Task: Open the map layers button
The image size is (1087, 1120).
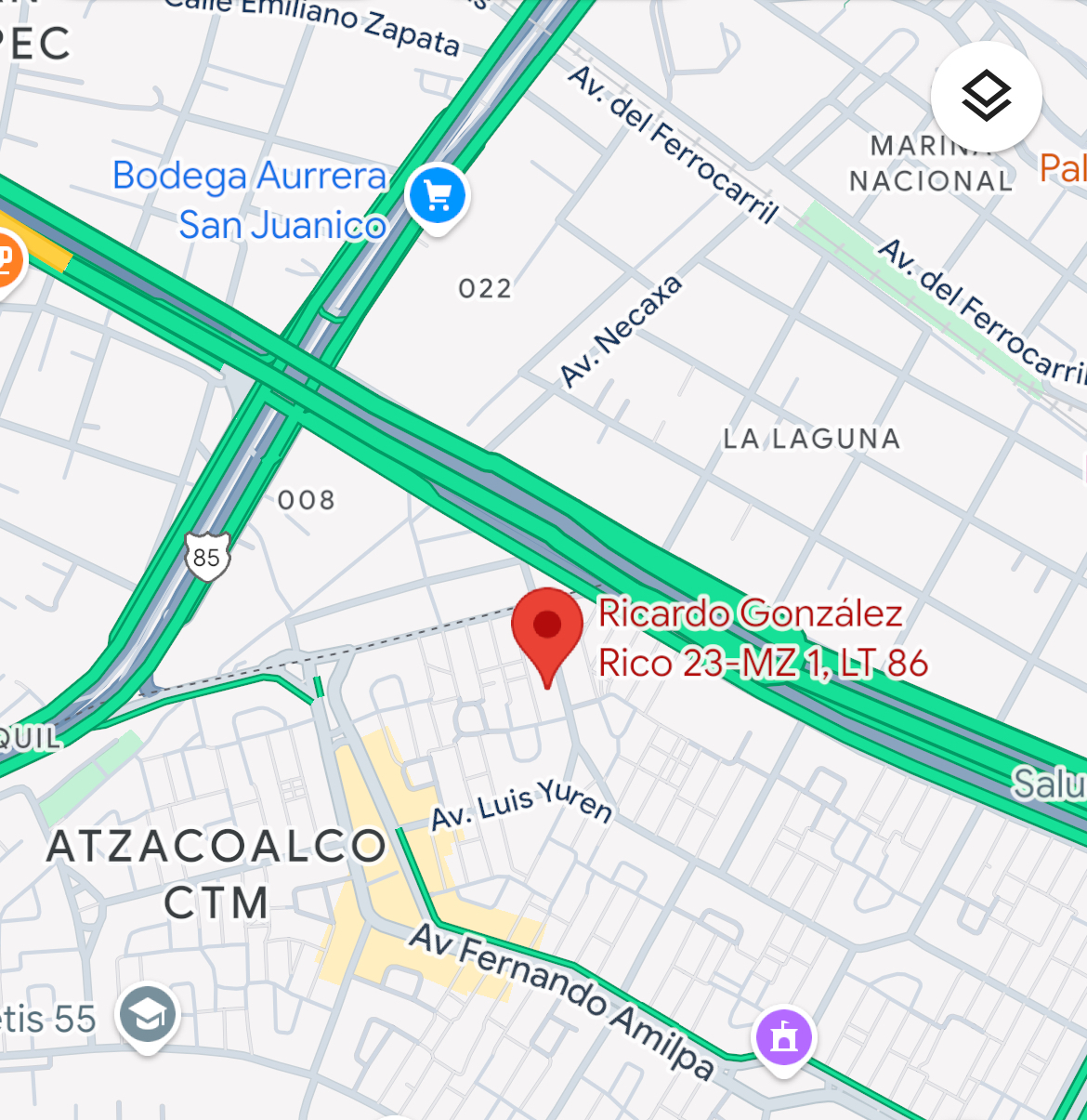Action: click(986, 96)
